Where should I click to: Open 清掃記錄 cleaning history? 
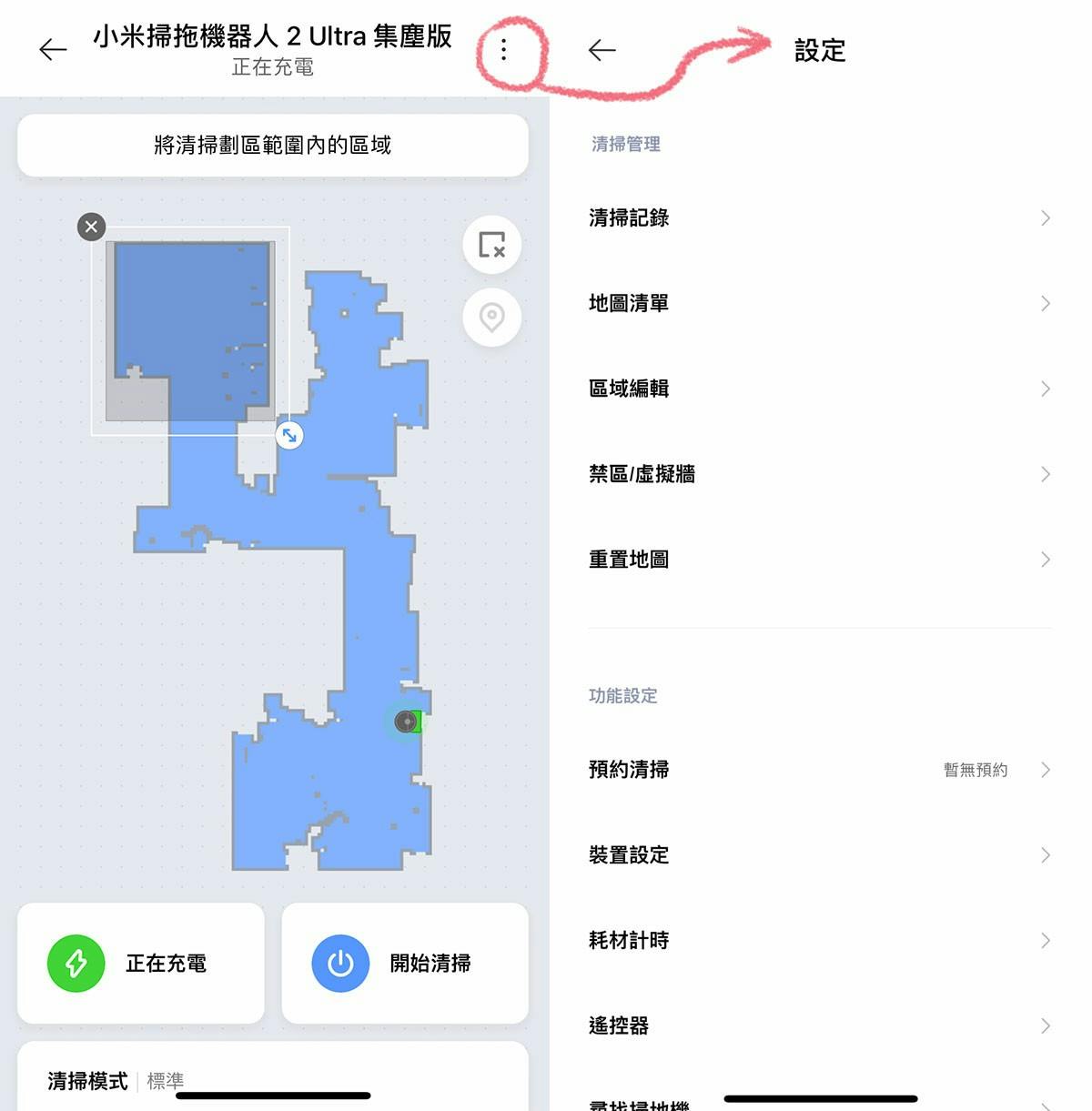click(x=819, y=217)
